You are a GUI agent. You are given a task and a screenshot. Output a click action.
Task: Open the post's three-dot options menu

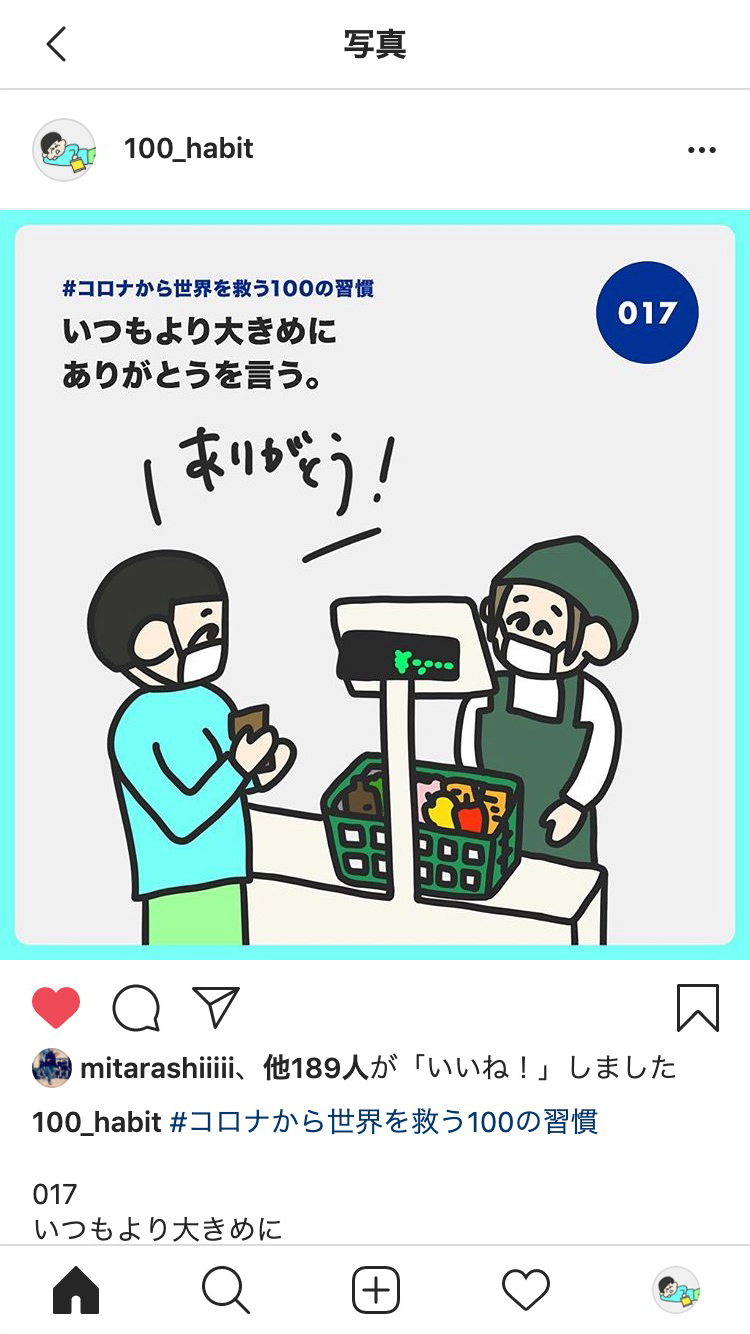(702, 150)
